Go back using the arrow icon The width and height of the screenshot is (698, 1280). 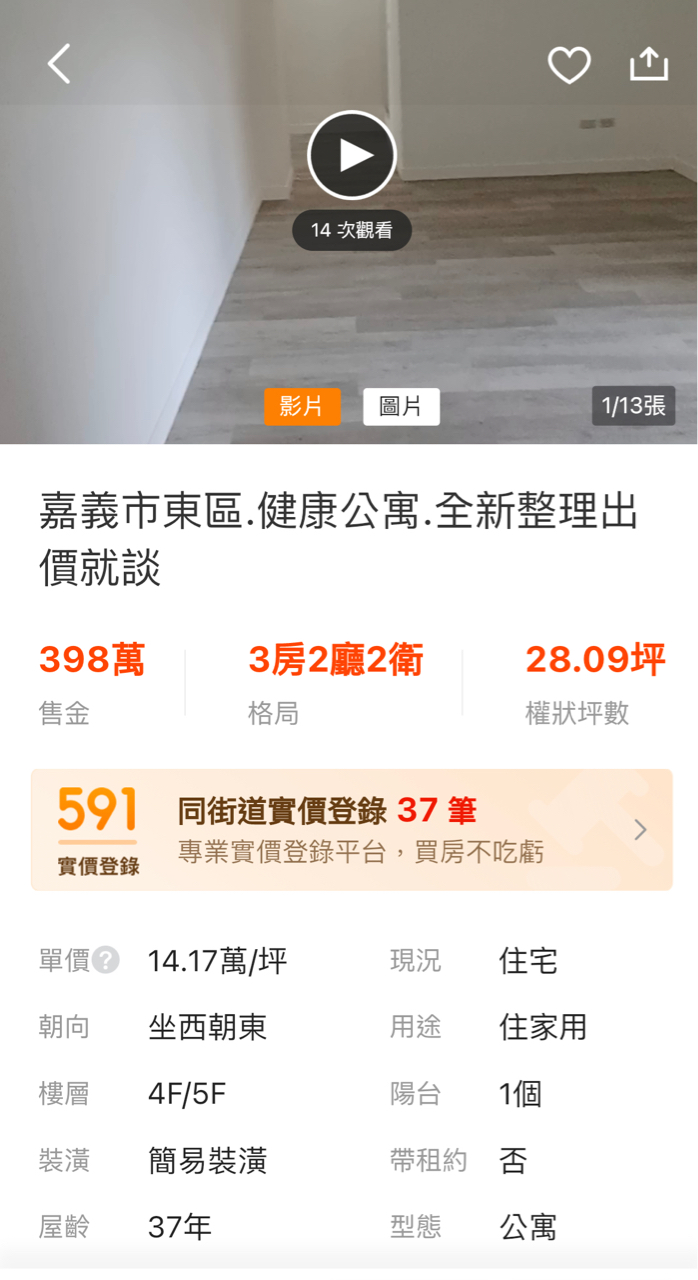(x=59, y=64)
